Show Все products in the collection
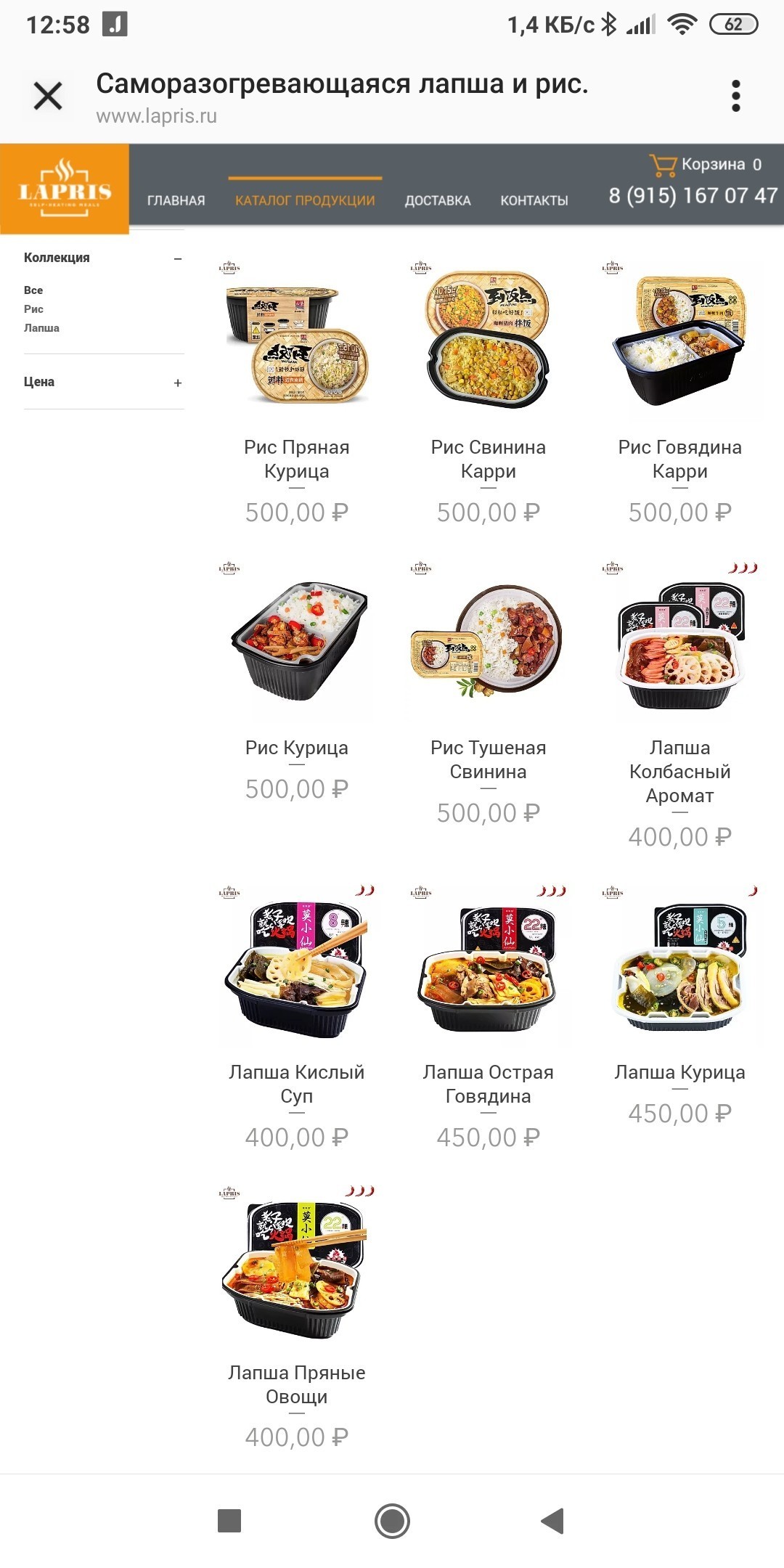 pos(33,290)
